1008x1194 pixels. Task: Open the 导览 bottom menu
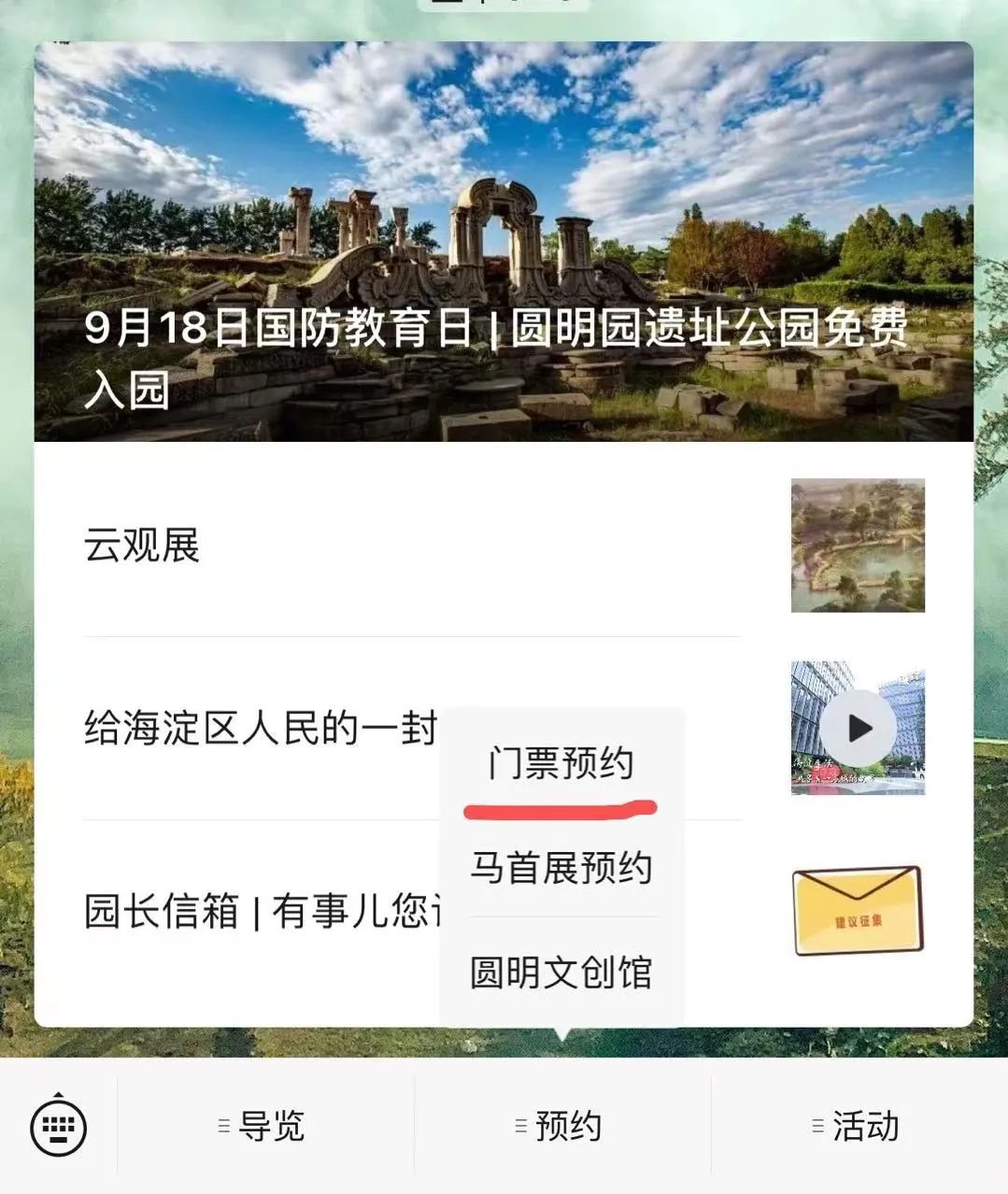pos(265,1127)
